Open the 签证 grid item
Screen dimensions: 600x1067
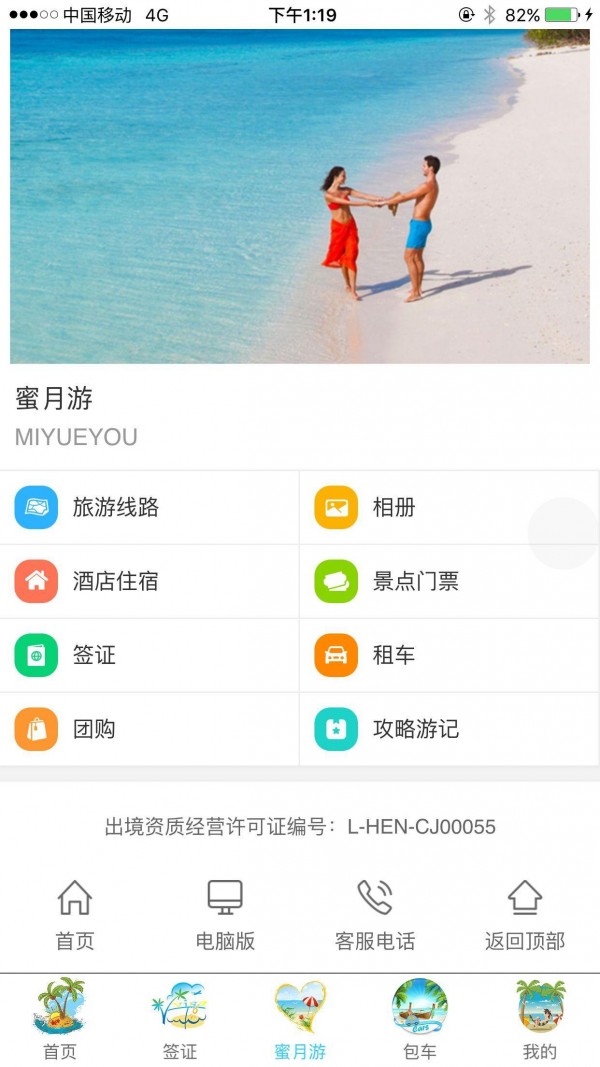pyautogui.click(x=150, y=655)
